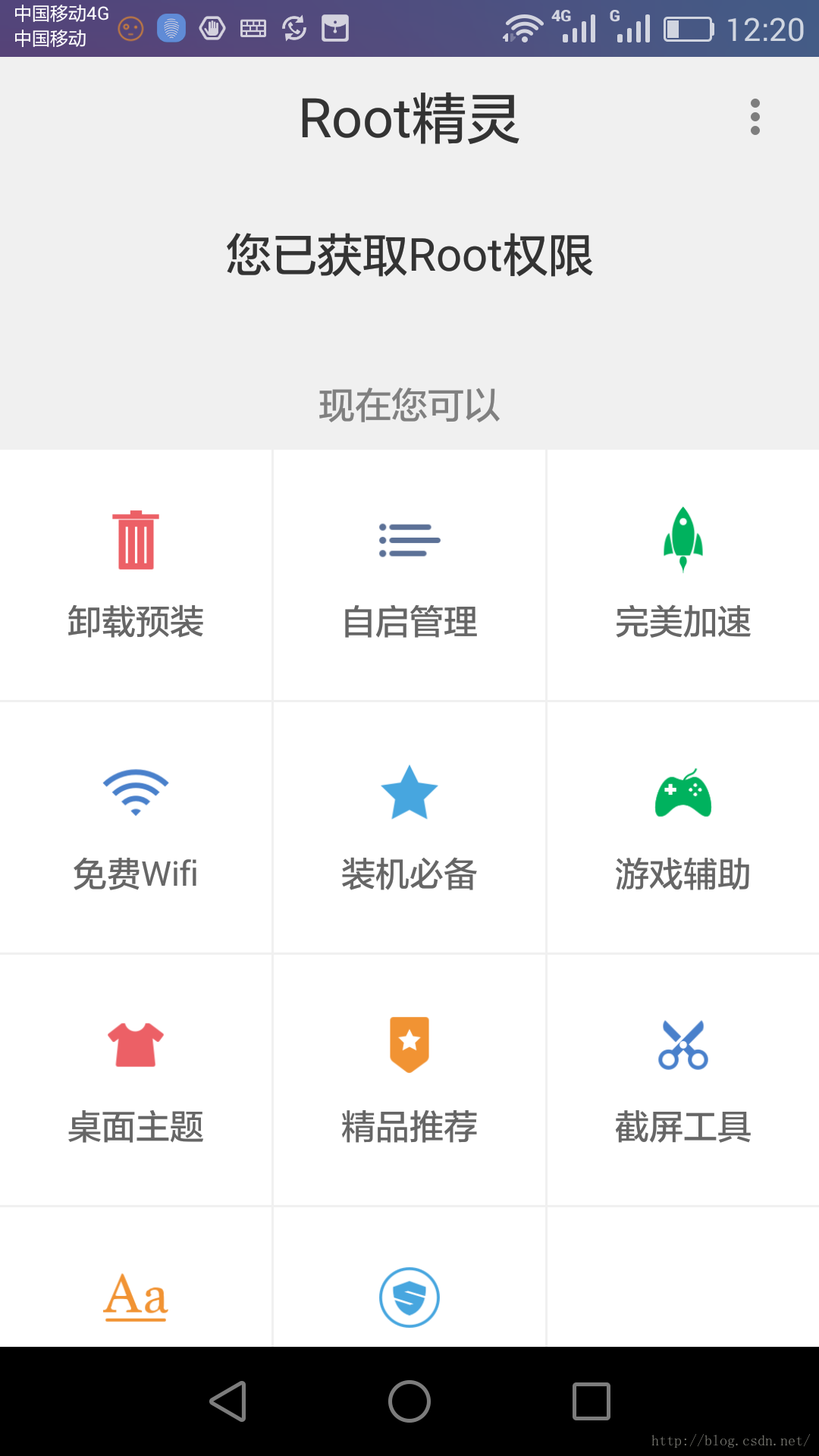Image resolution: width=819 pixels, height=1456 pixels.
Task: Open 截屏工具 screenshot tool
Action: 683,1080
